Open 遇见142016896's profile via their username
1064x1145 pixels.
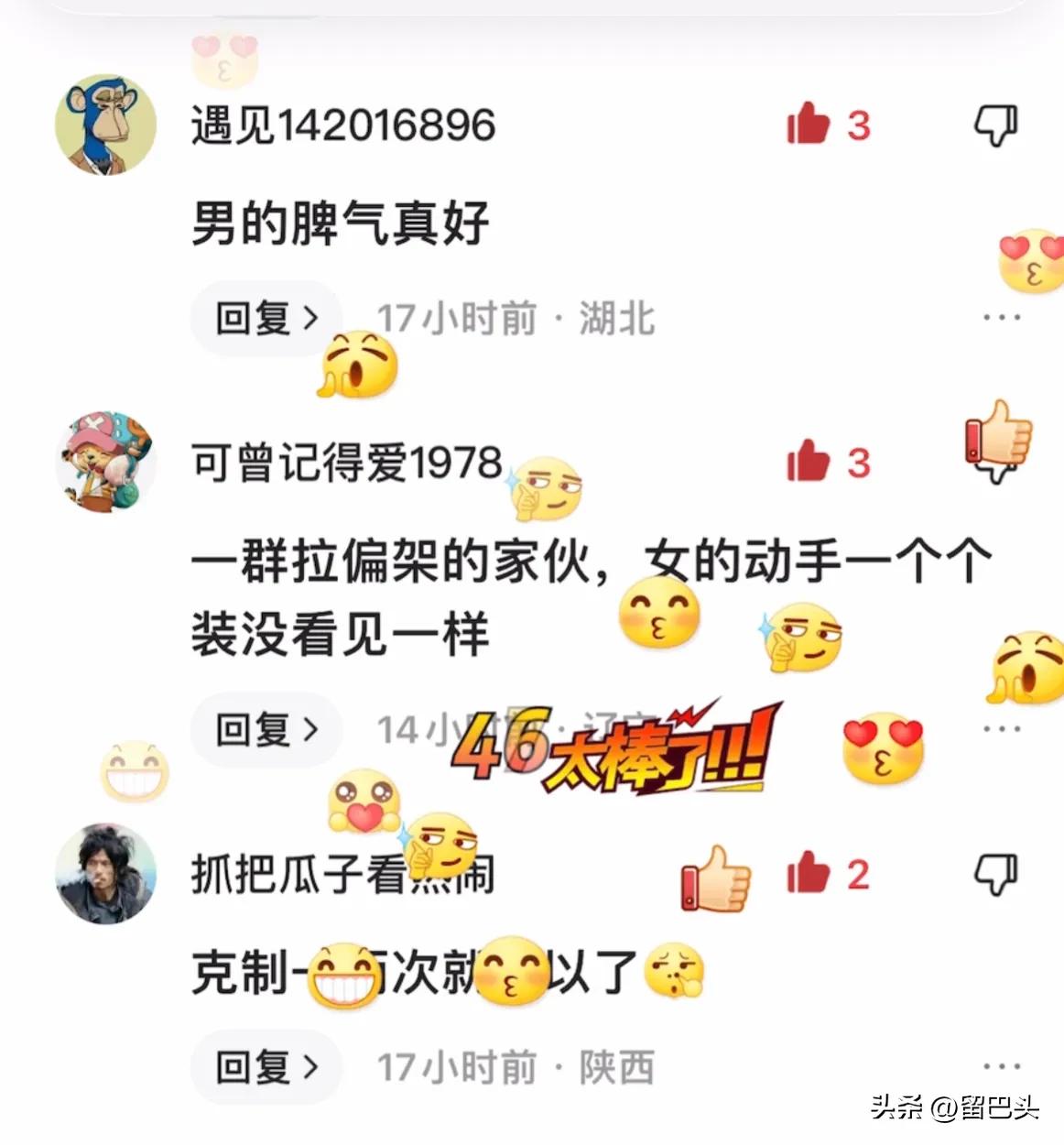343,125
